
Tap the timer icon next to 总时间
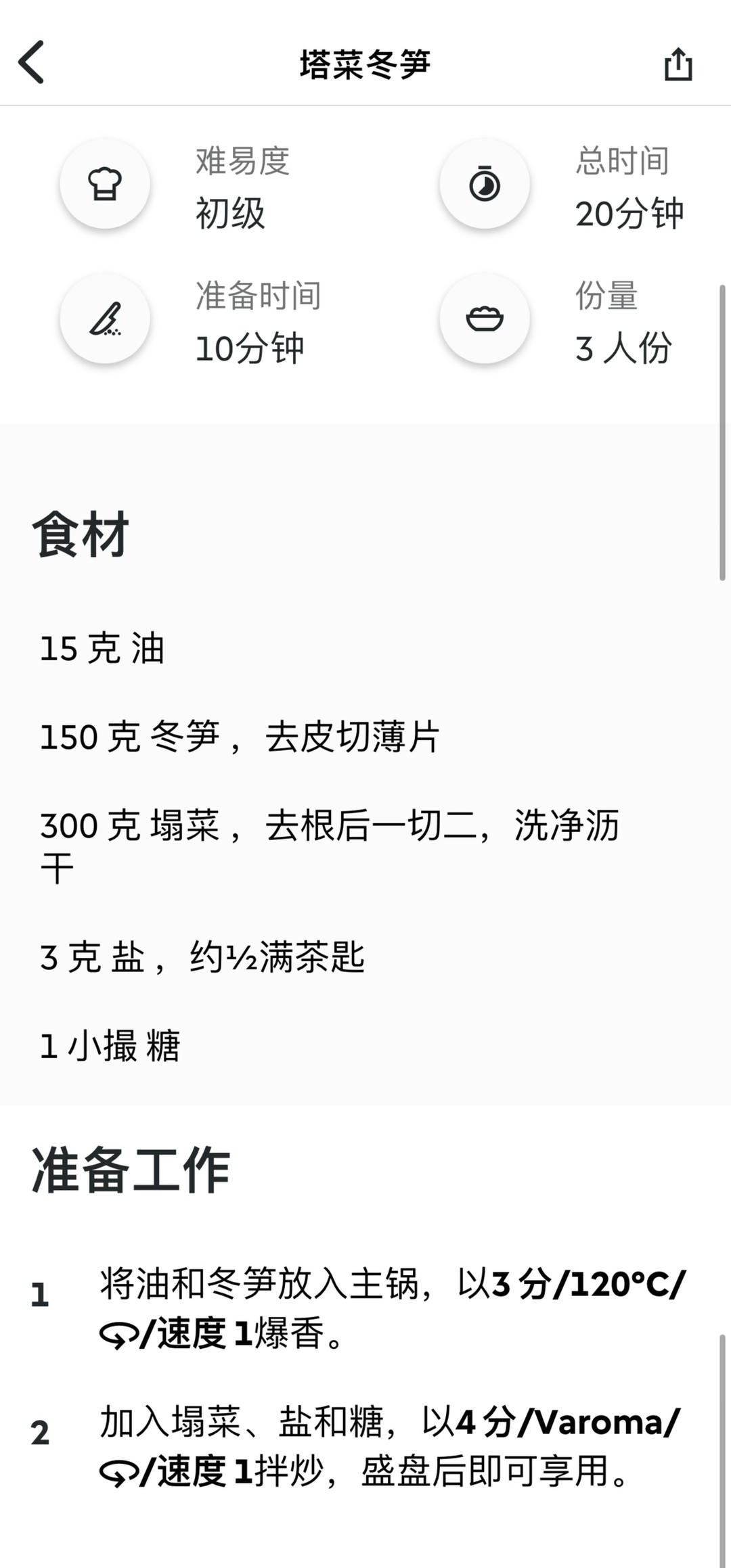click(x=485, y=183)
